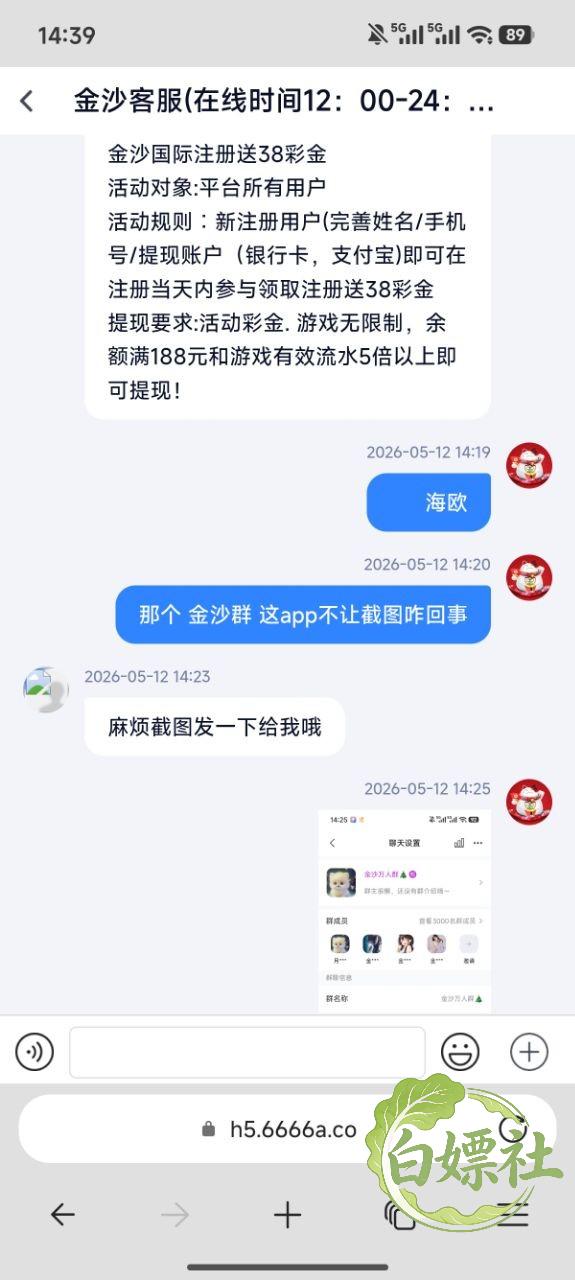Open a new browser tab
575x1280 pixels.
click(x=287, y=1214)
